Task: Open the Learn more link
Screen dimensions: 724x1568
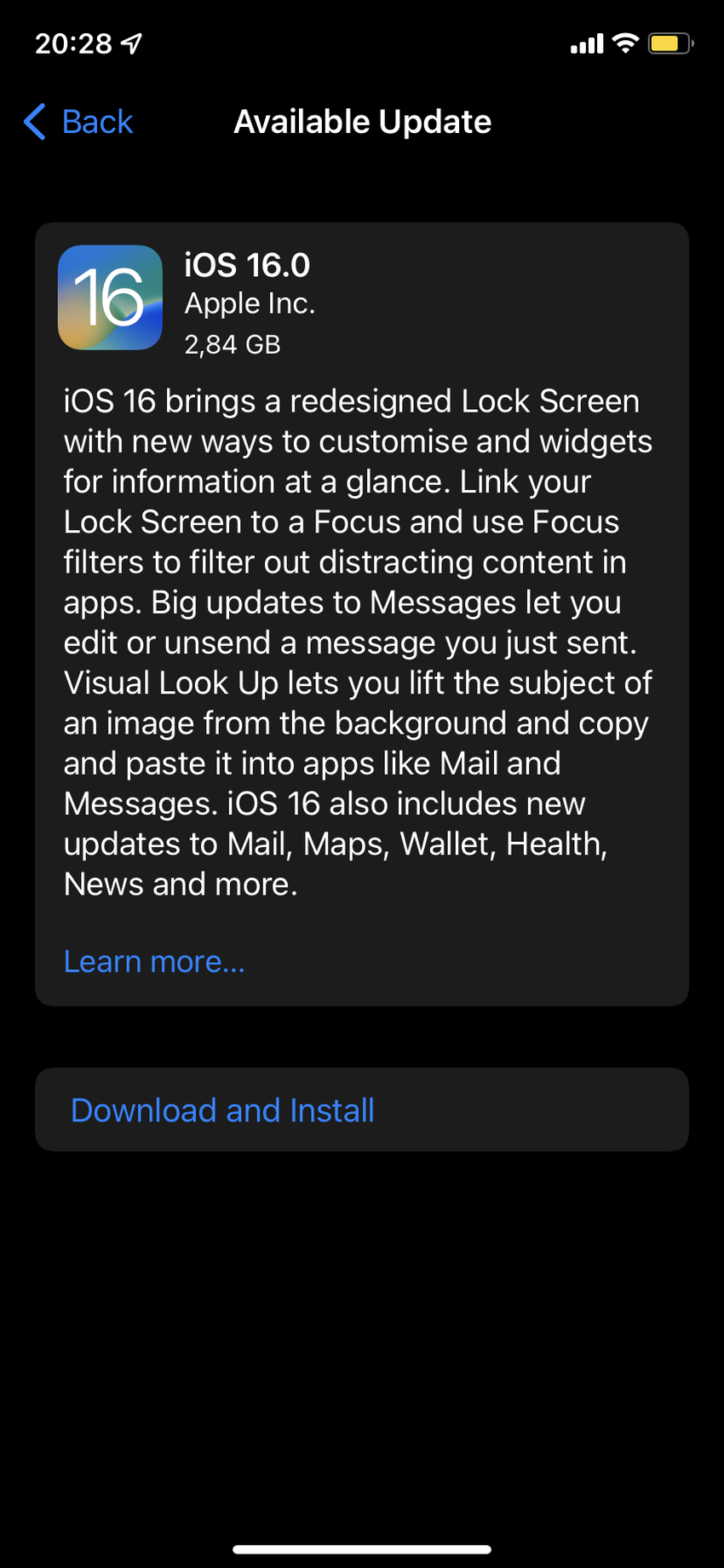Action: [154, 961]
